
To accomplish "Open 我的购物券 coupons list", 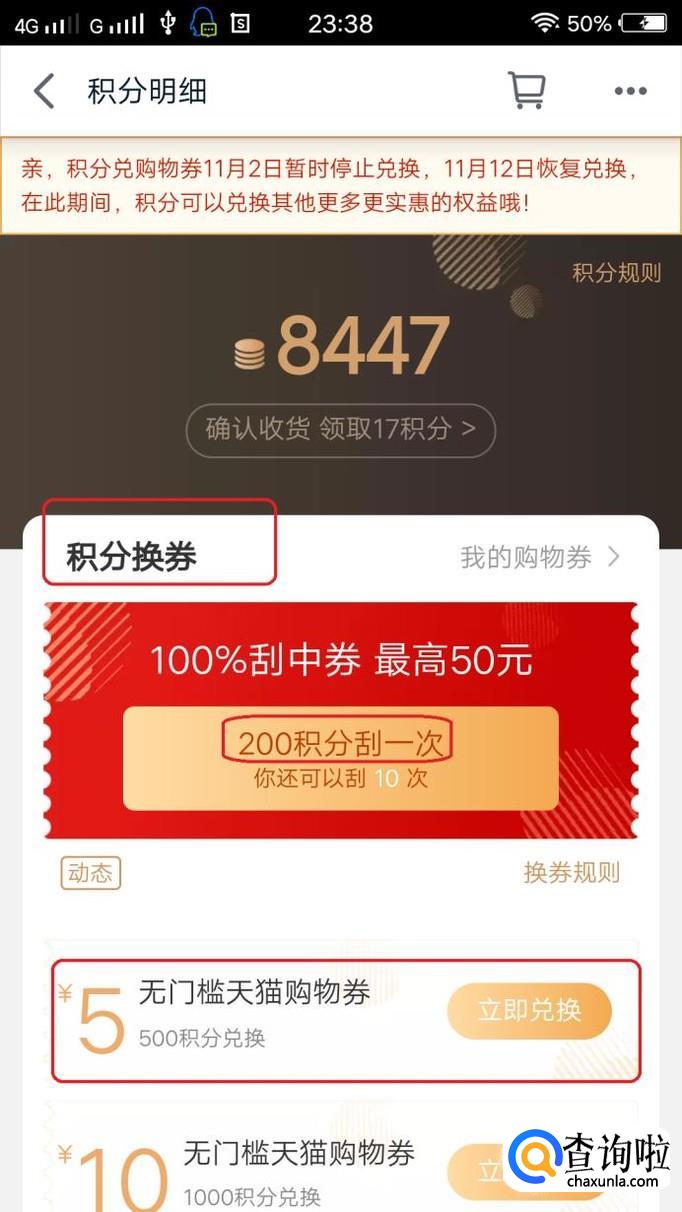I will click(540, 557).
